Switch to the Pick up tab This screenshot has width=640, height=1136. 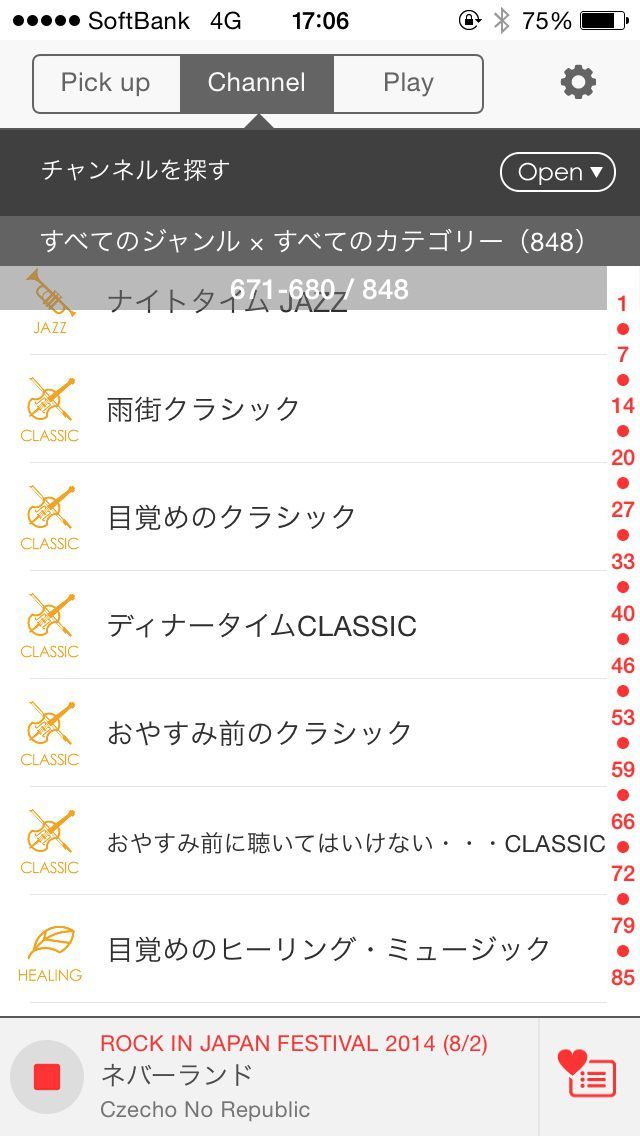pos(106,83)
